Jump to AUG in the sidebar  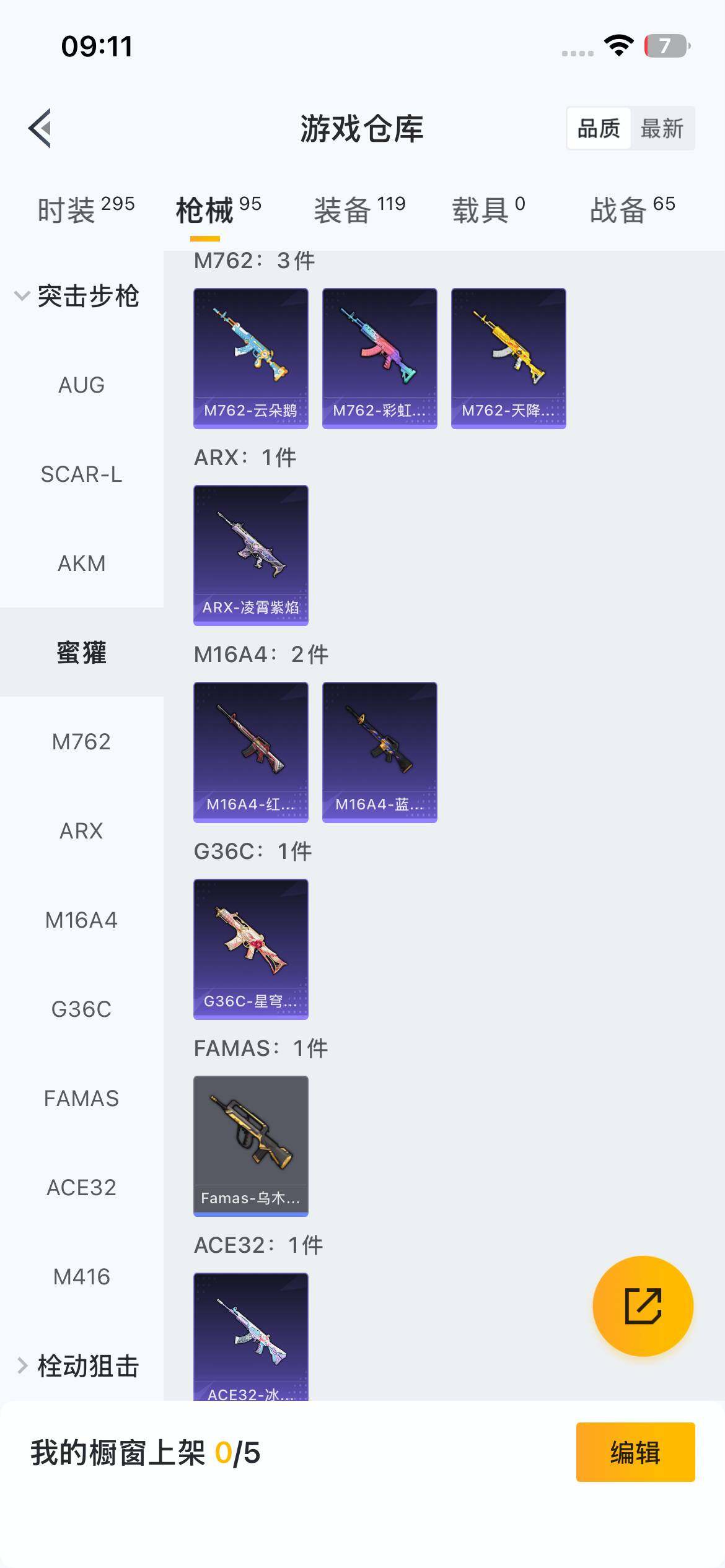click(81, 385)
